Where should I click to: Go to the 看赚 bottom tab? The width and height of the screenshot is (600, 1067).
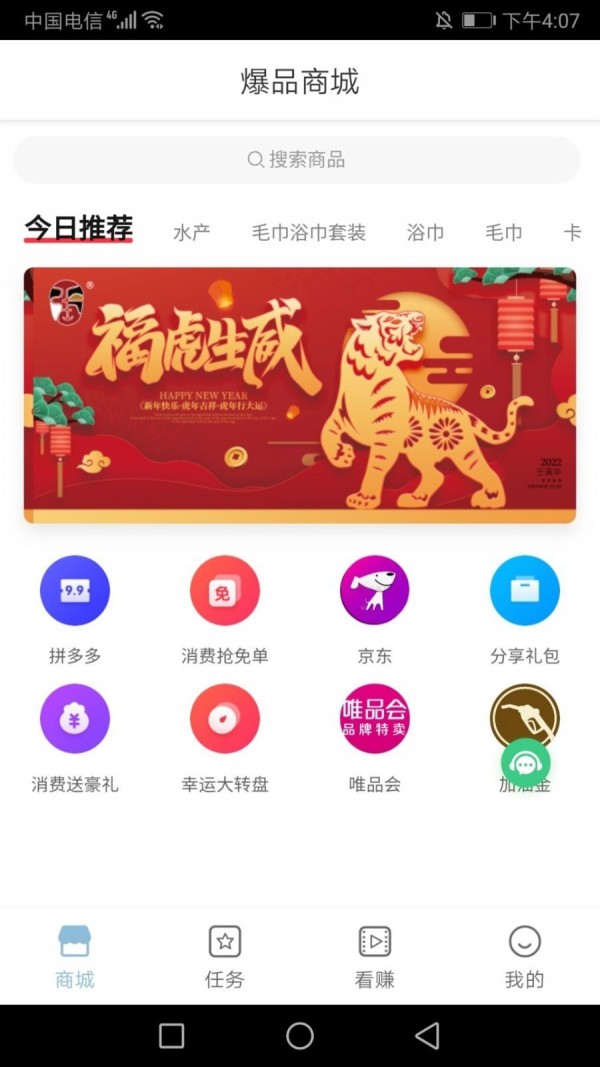[375, 957]
